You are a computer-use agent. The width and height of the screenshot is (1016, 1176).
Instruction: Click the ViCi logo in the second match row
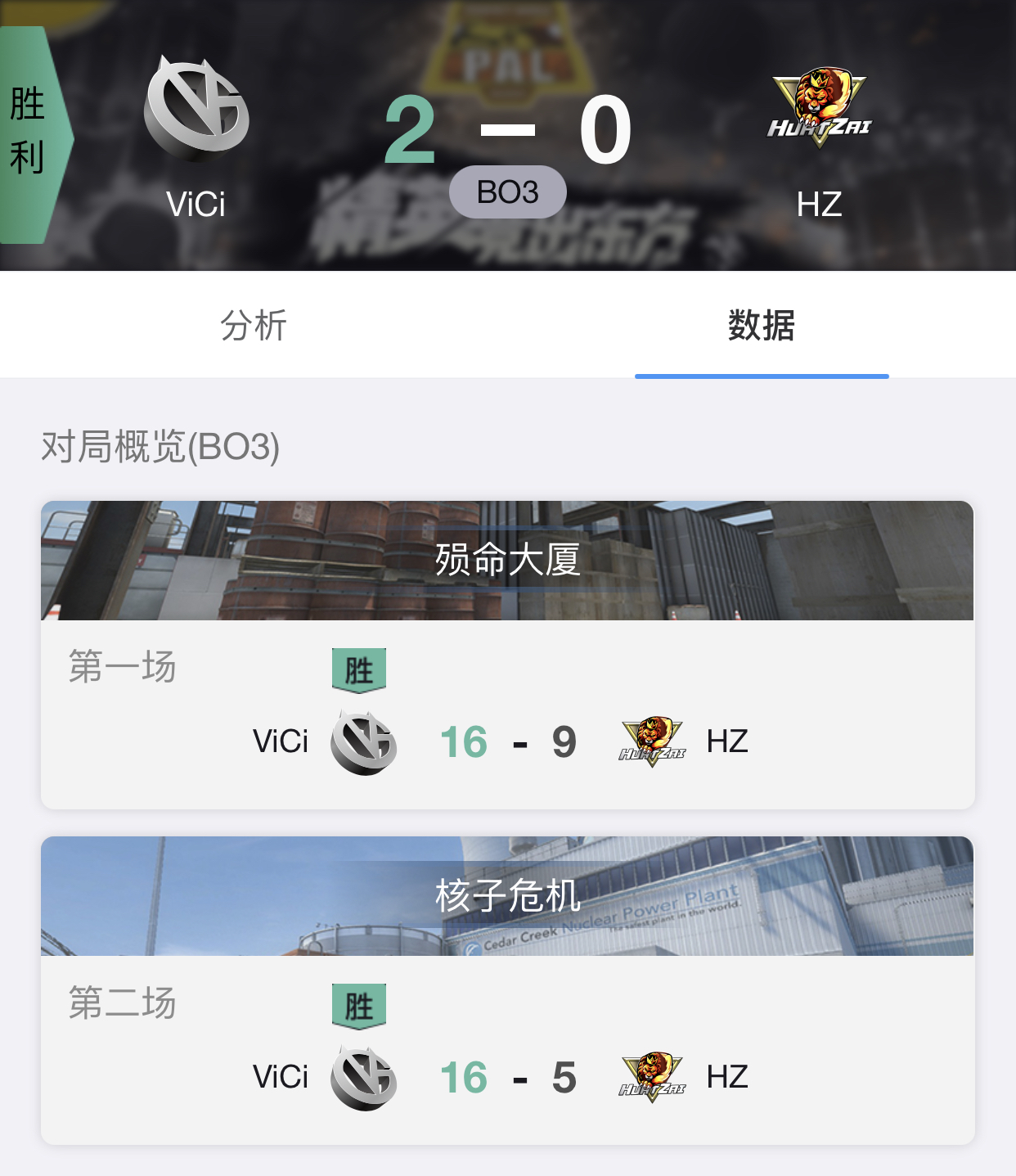(x=363, y=1077)
